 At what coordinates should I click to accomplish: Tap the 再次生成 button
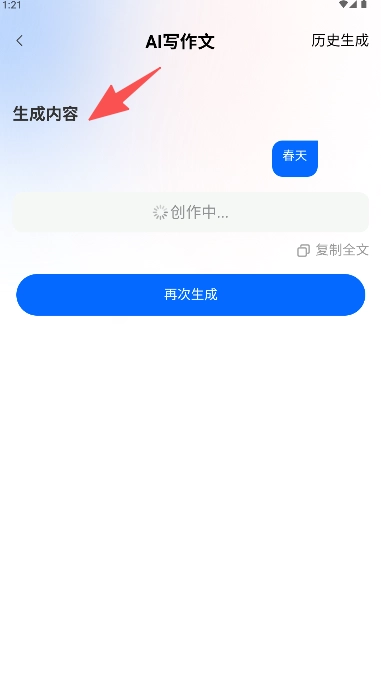(190, 294)
